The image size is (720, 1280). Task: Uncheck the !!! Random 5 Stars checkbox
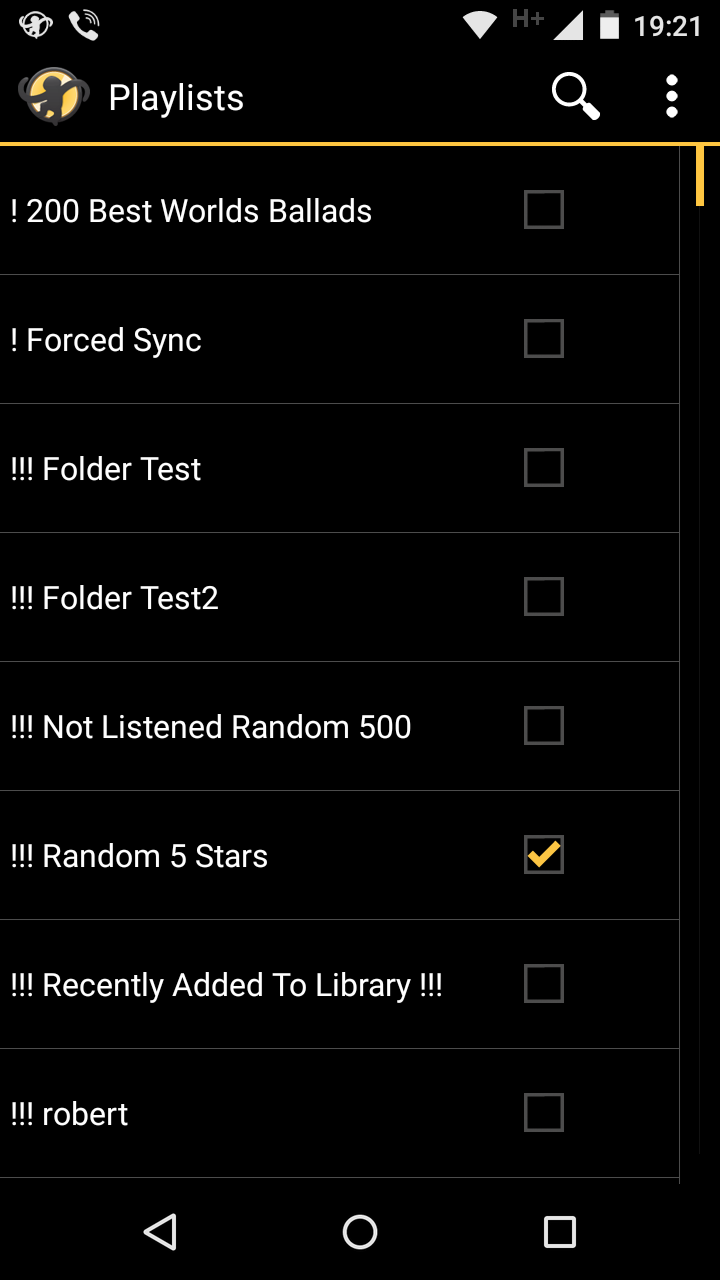(x=544, y=855)
